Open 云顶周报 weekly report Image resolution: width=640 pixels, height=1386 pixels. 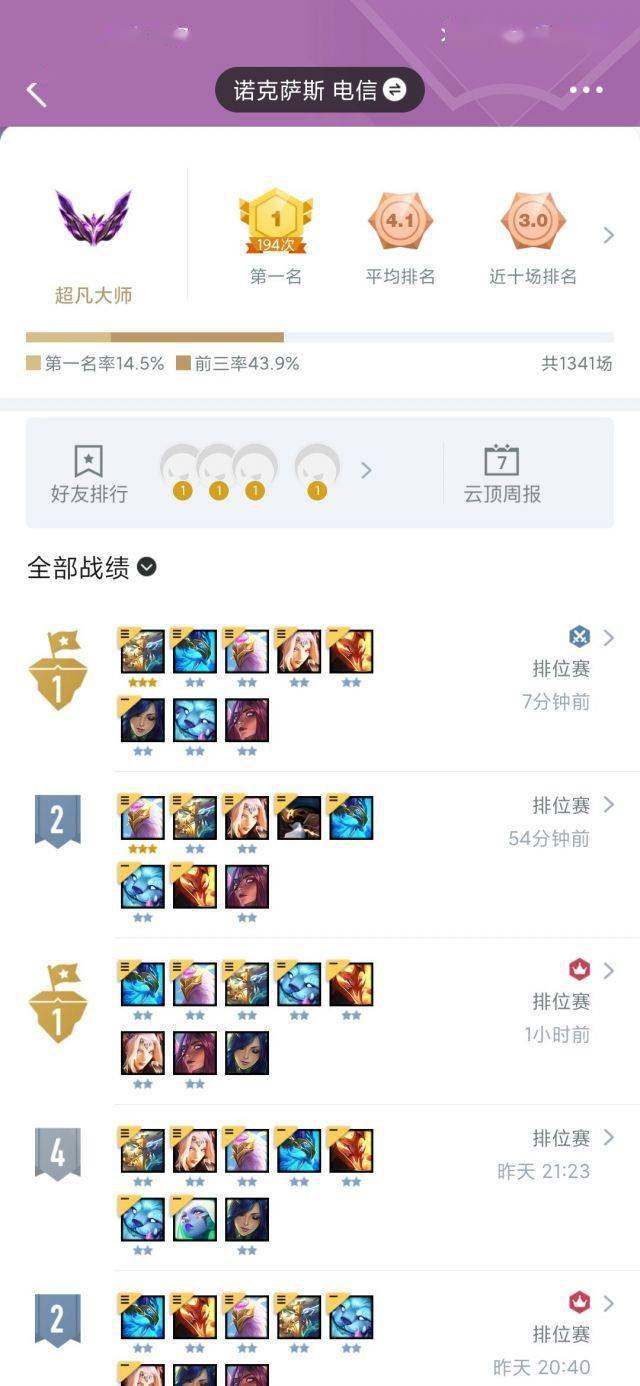pyautogui.click(x=501, y=474)
